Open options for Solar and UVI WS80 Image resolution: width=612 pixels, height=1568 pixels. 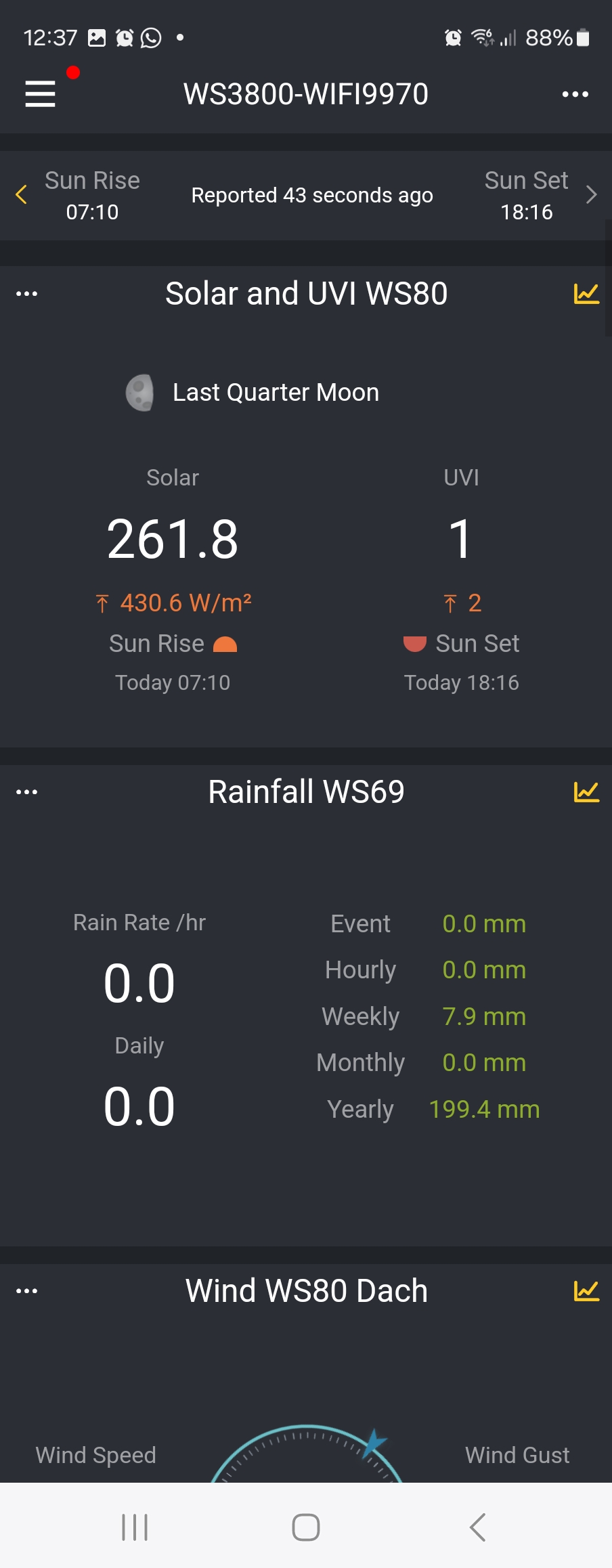pos(26,294)
